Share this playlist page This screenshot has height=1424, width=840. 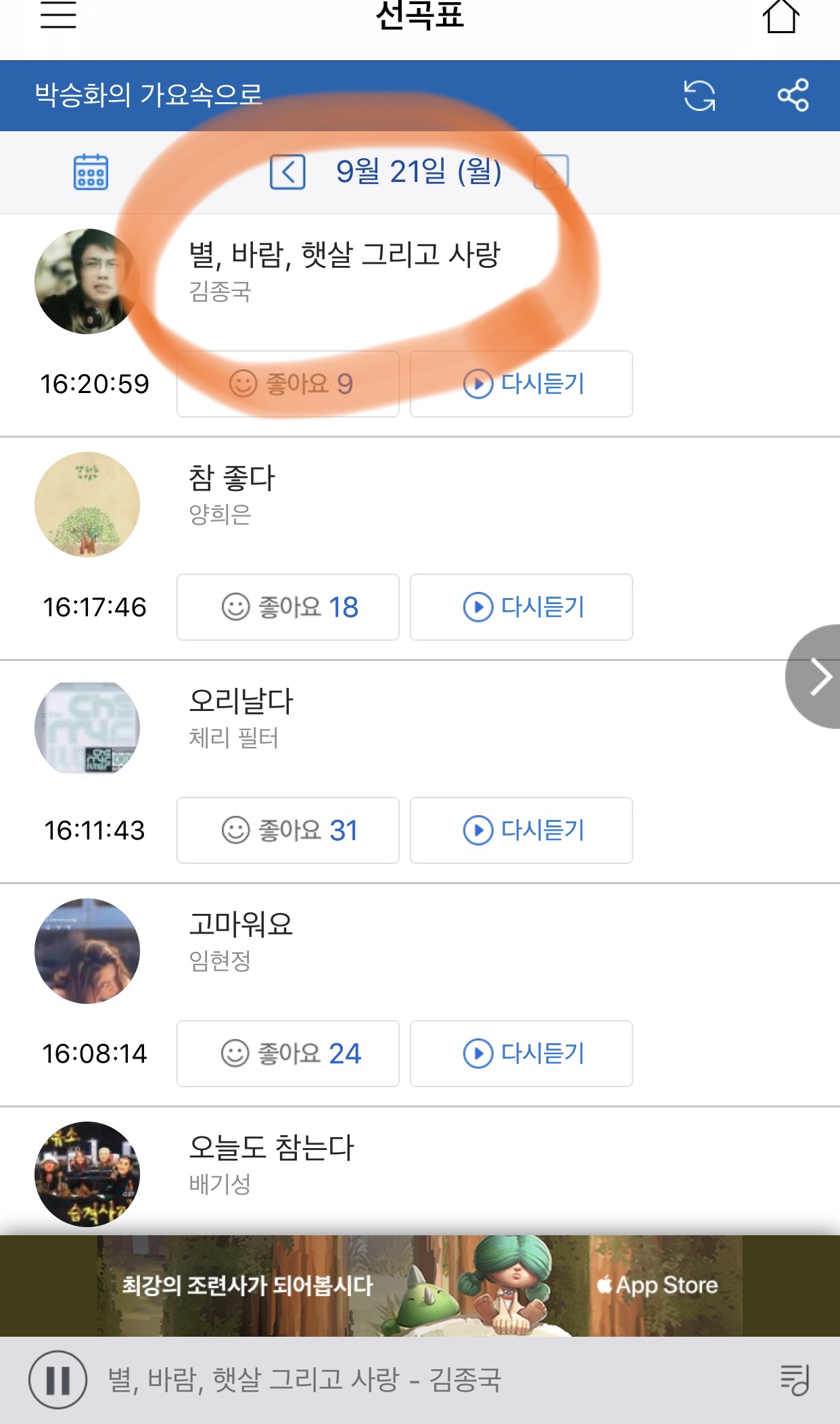tap(793, 95)
